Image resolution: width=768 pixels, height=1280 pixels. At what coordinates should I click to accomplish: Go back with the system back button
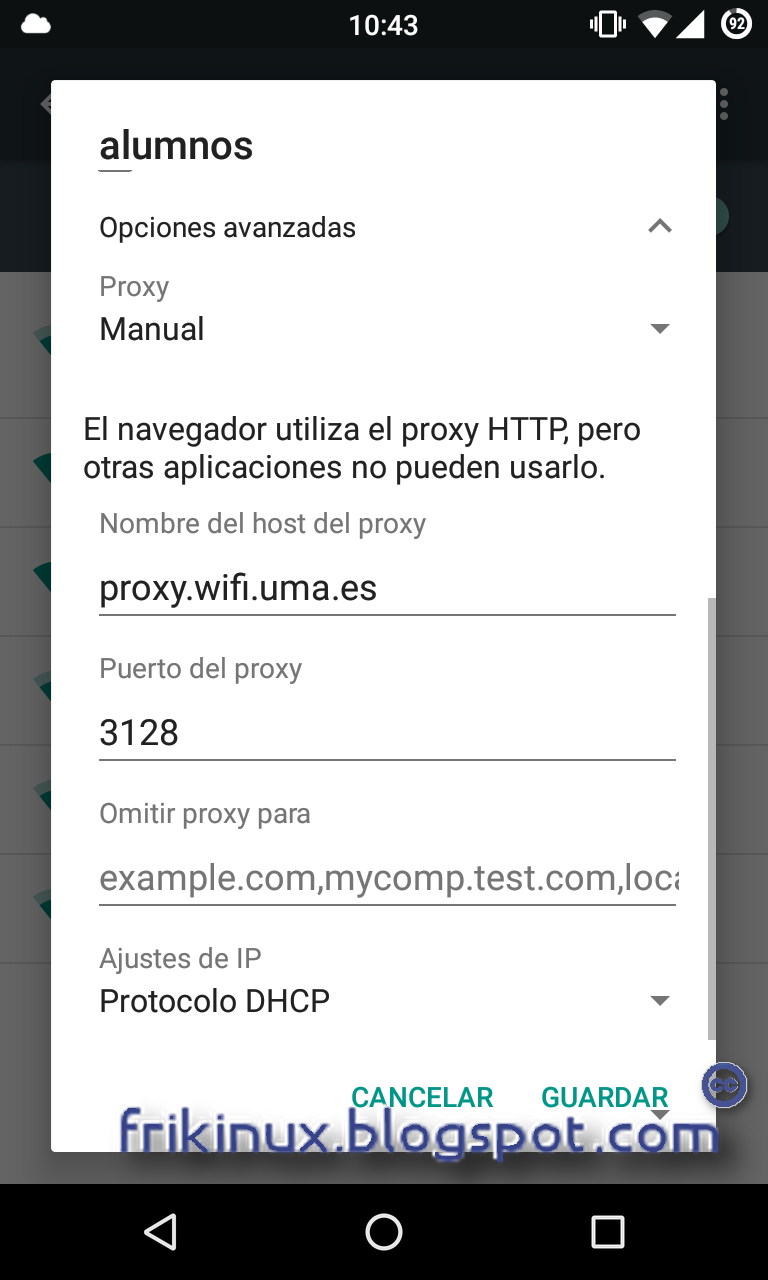coord(160,1232)
